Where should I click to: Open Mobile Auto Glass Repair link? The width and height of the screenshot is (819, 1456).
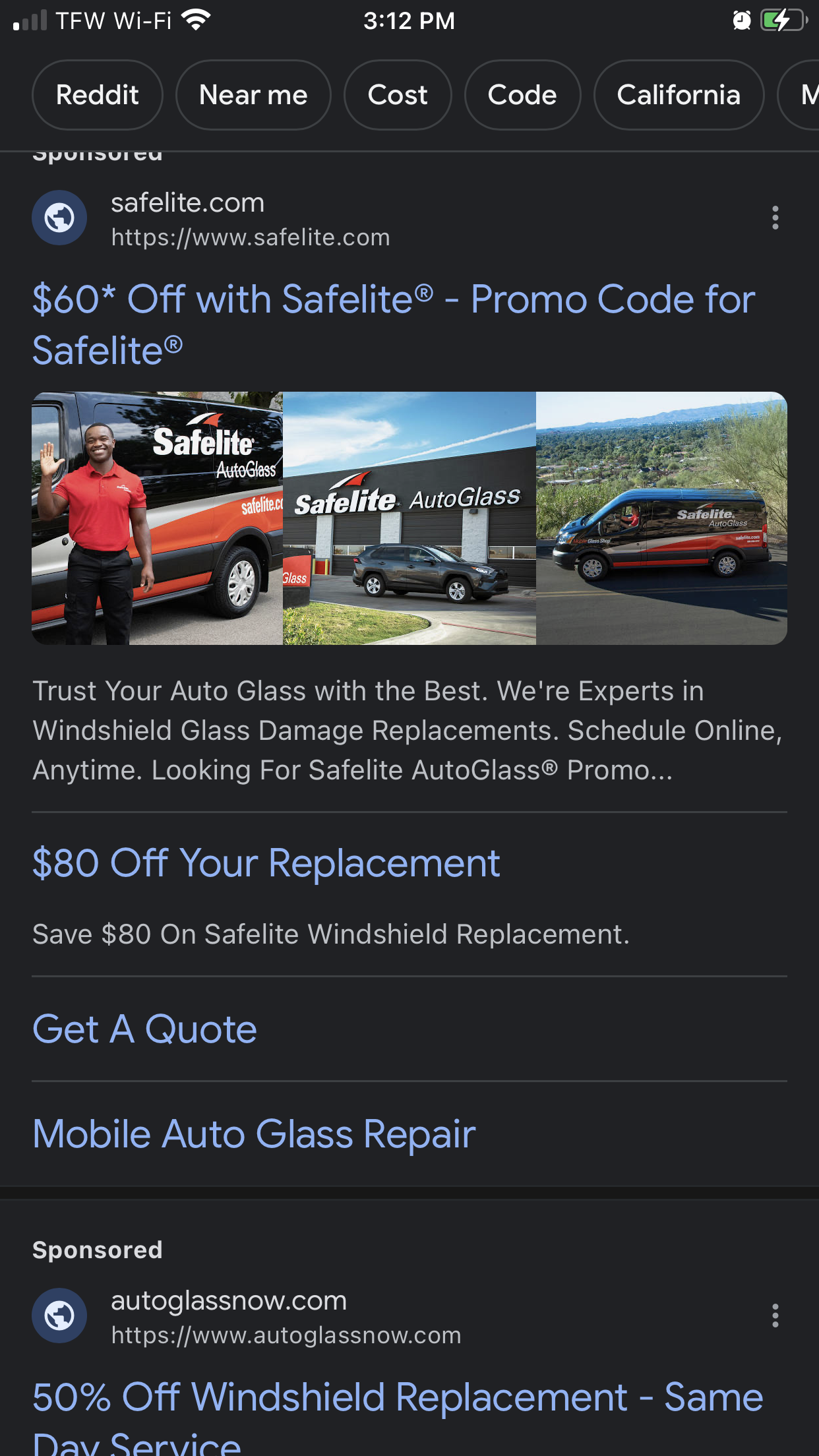pos(255,1134)
